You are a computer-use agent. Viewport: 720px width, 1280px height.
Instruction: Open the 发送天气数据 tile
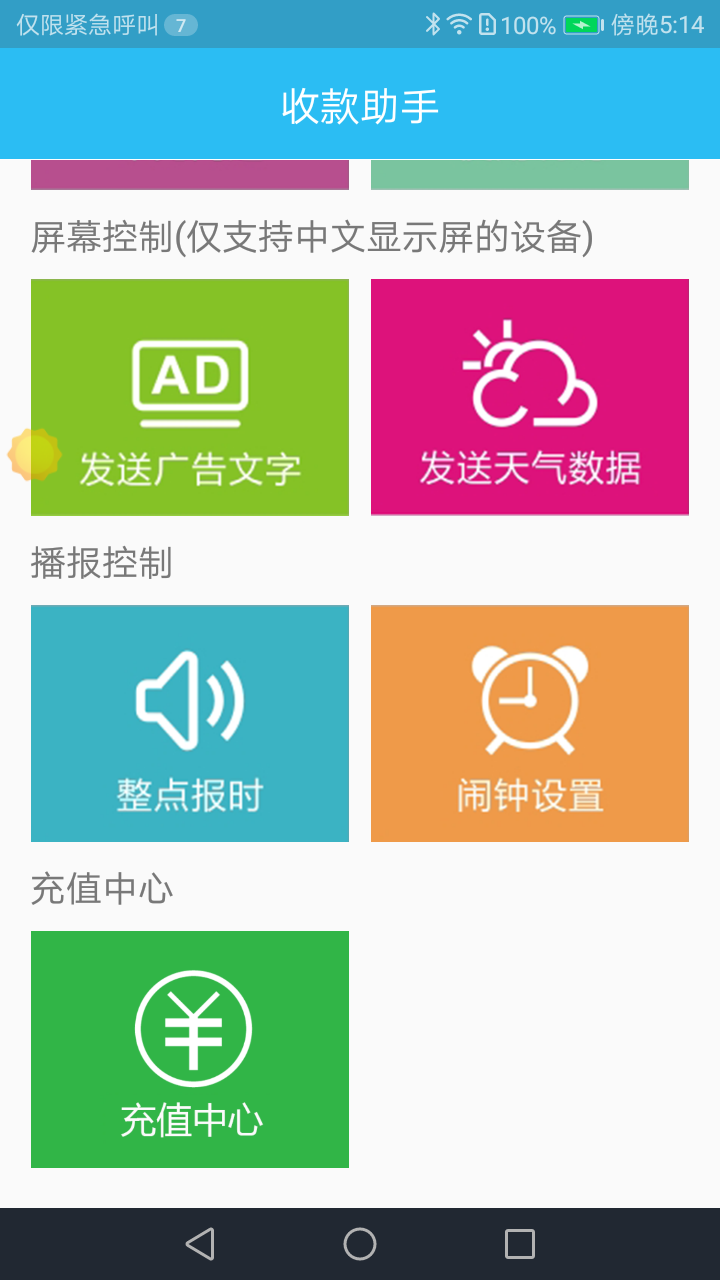pos(530,397)
